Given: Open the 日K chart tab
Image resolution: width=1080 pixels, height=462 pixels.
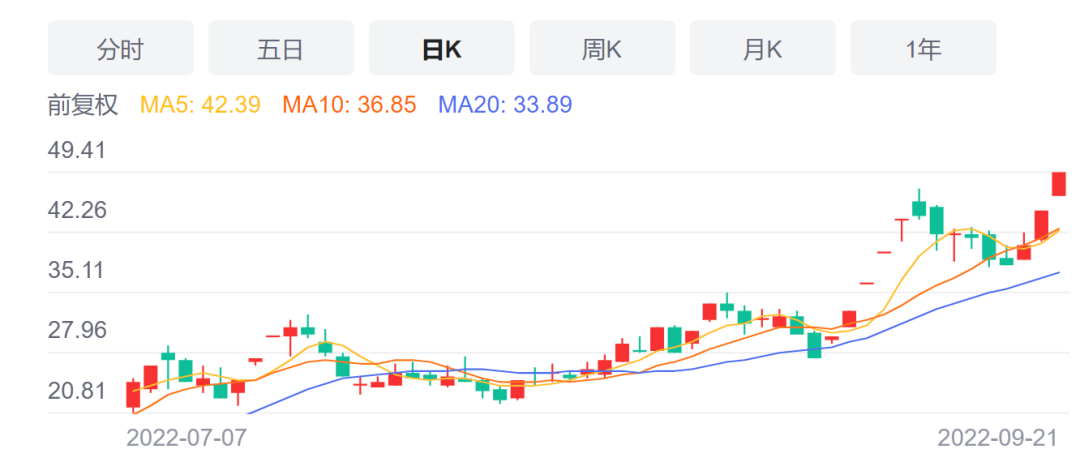Looking at the screenshot, I should (x=441, y=48).
